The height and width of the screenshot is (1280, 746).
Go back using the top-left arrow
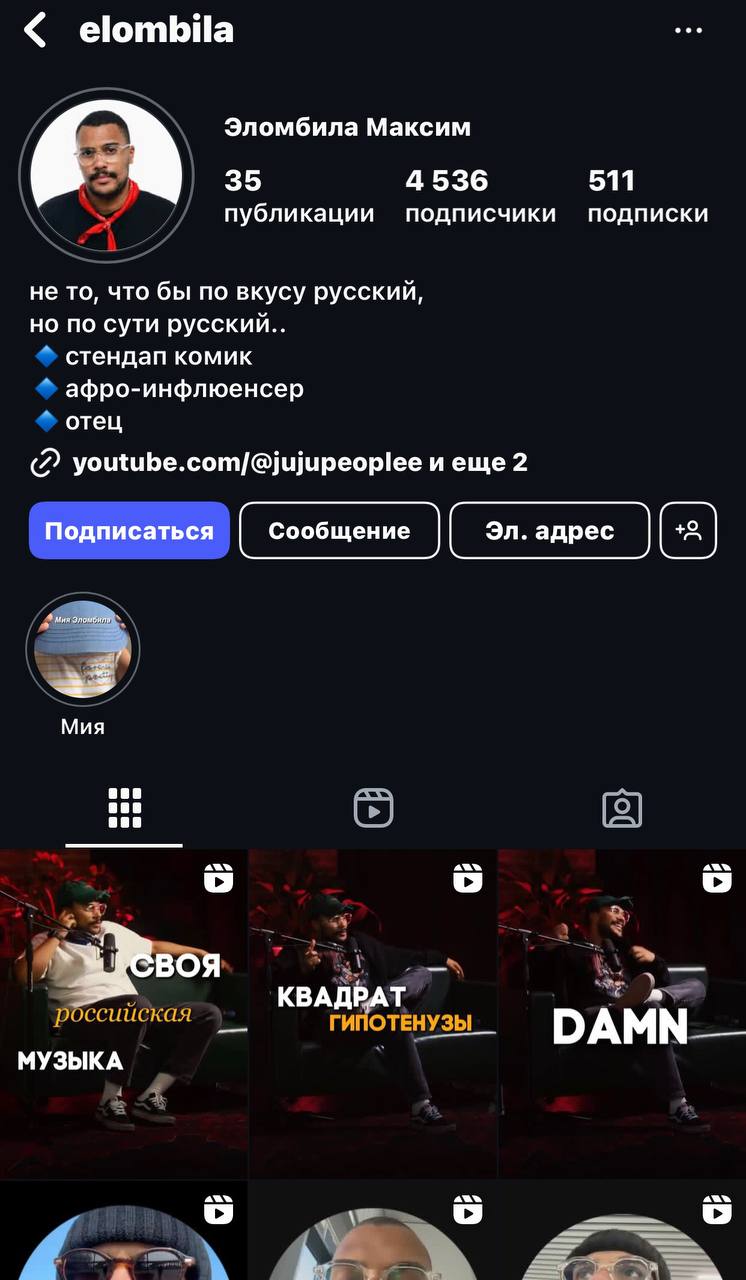coord(36,31)
